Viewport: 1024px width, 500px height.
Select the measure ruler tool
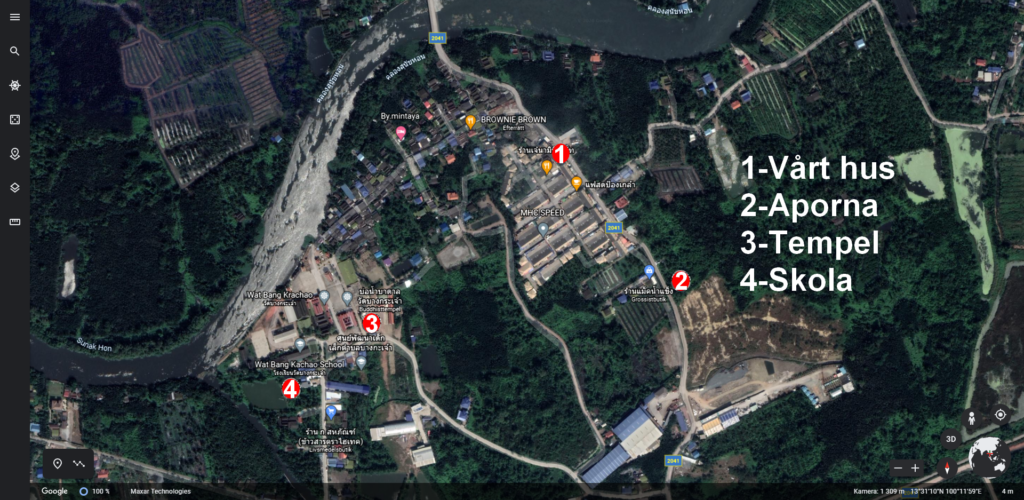pos(14,221)
